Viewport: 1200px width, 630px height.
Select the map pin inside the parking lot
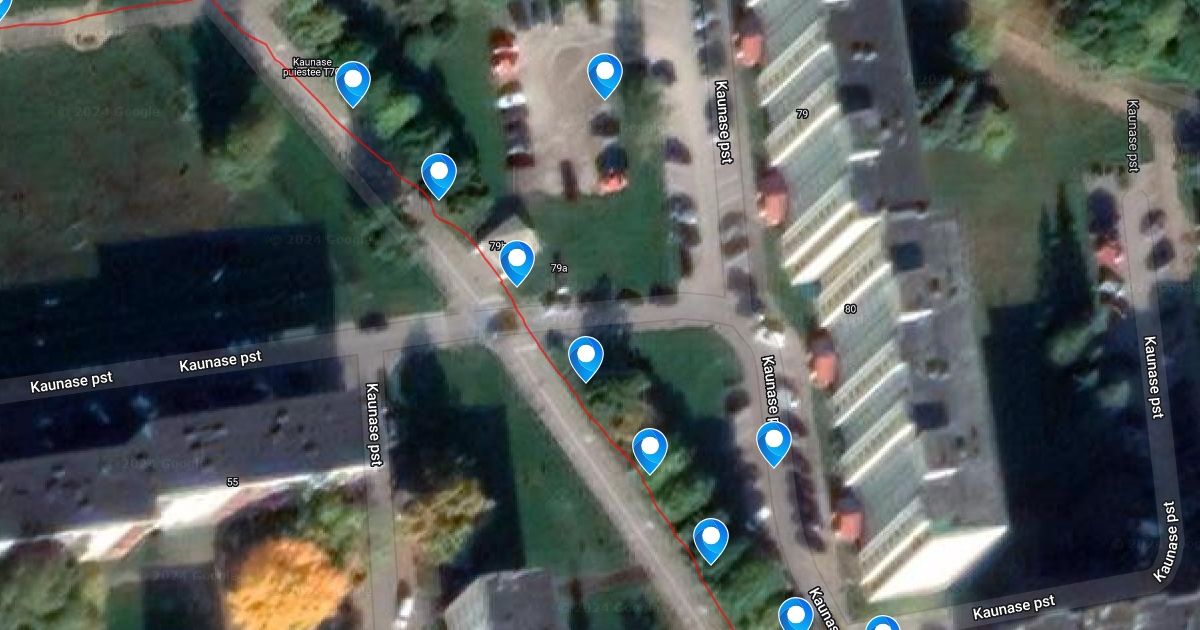click(605, 76)
